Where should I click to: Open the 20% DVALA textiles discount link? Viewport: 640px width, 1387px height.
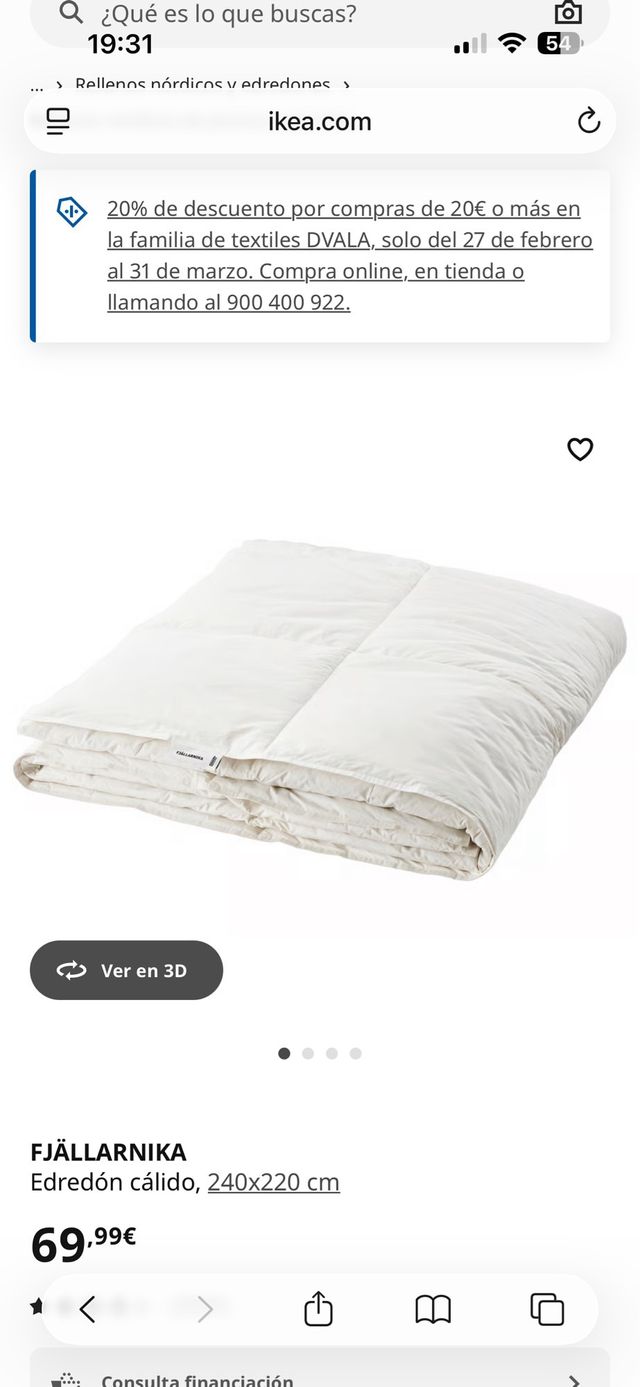pos(349,255)
